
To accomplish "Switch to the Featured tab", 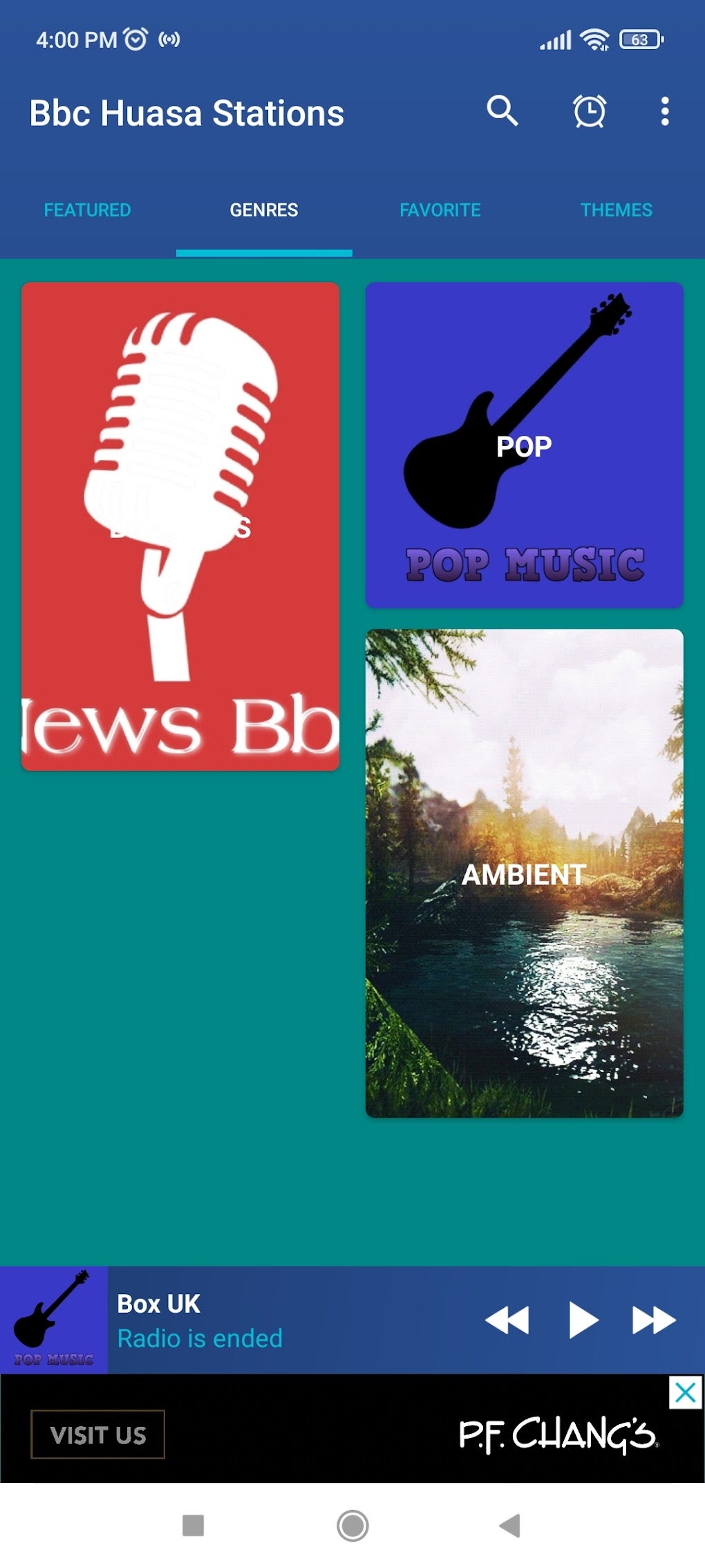I will [x=87, y=210].
